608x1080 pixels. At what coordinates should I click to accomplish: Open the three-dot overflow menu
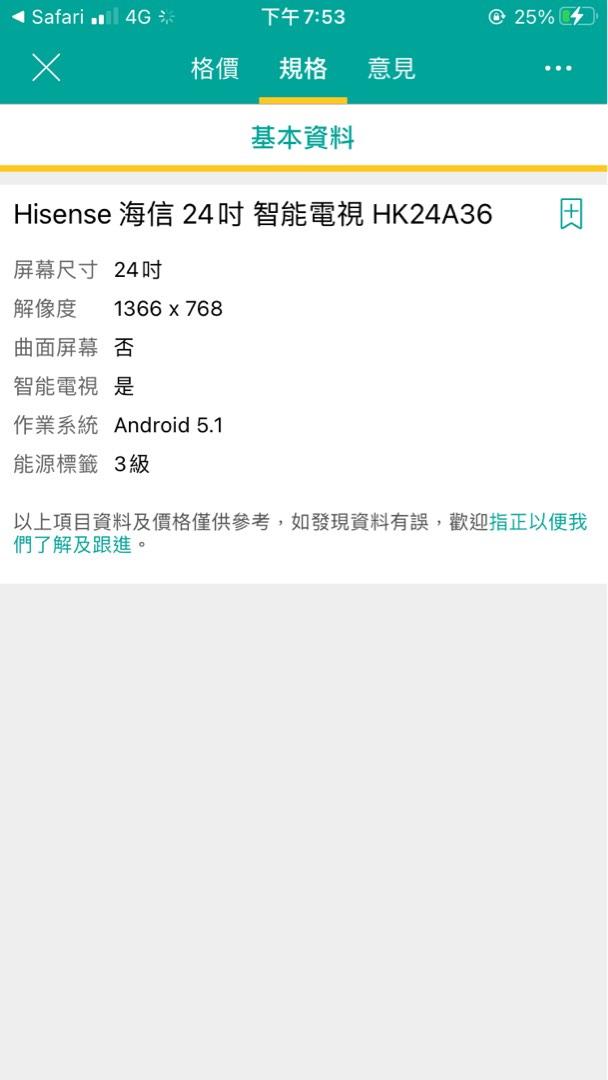click(x=558, y=68)
